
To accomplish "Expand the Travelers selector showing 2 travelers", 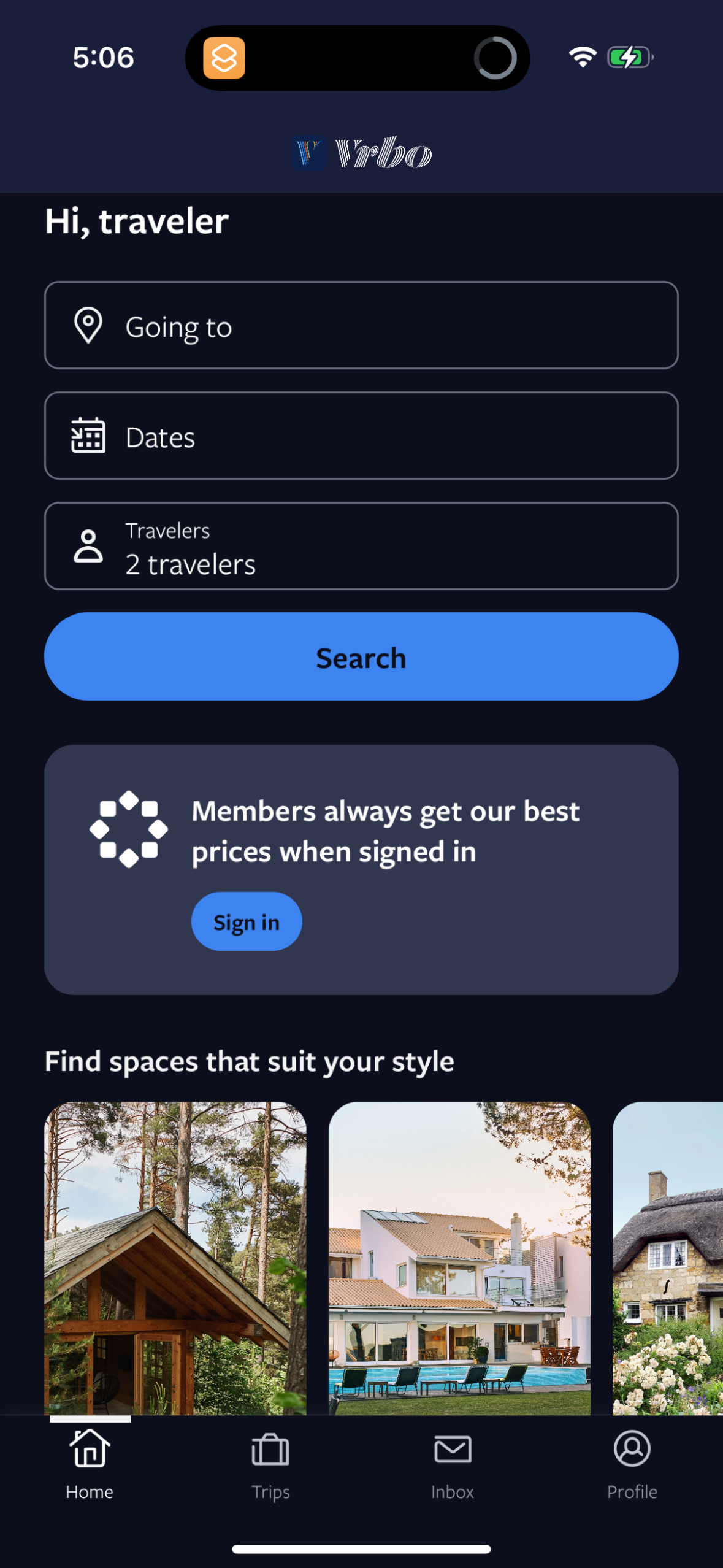I will (x=361, y=546).
